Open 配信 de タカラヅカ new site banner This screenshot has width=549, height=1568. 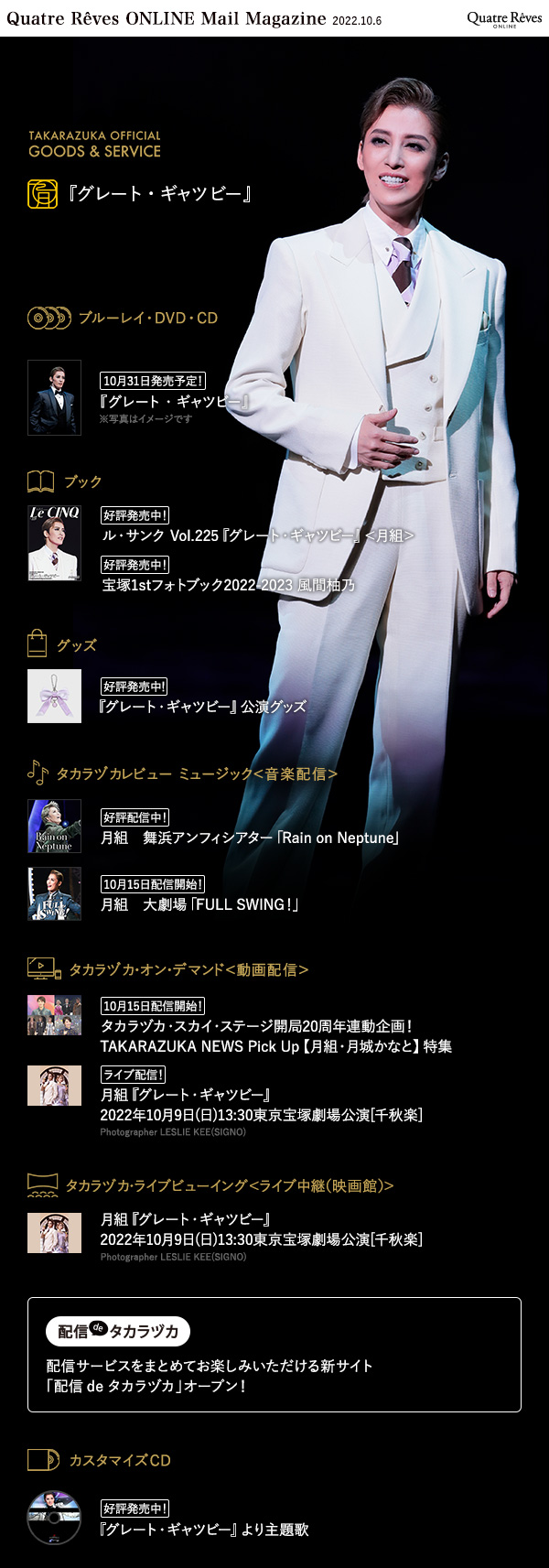click(x=274, y=1355)
